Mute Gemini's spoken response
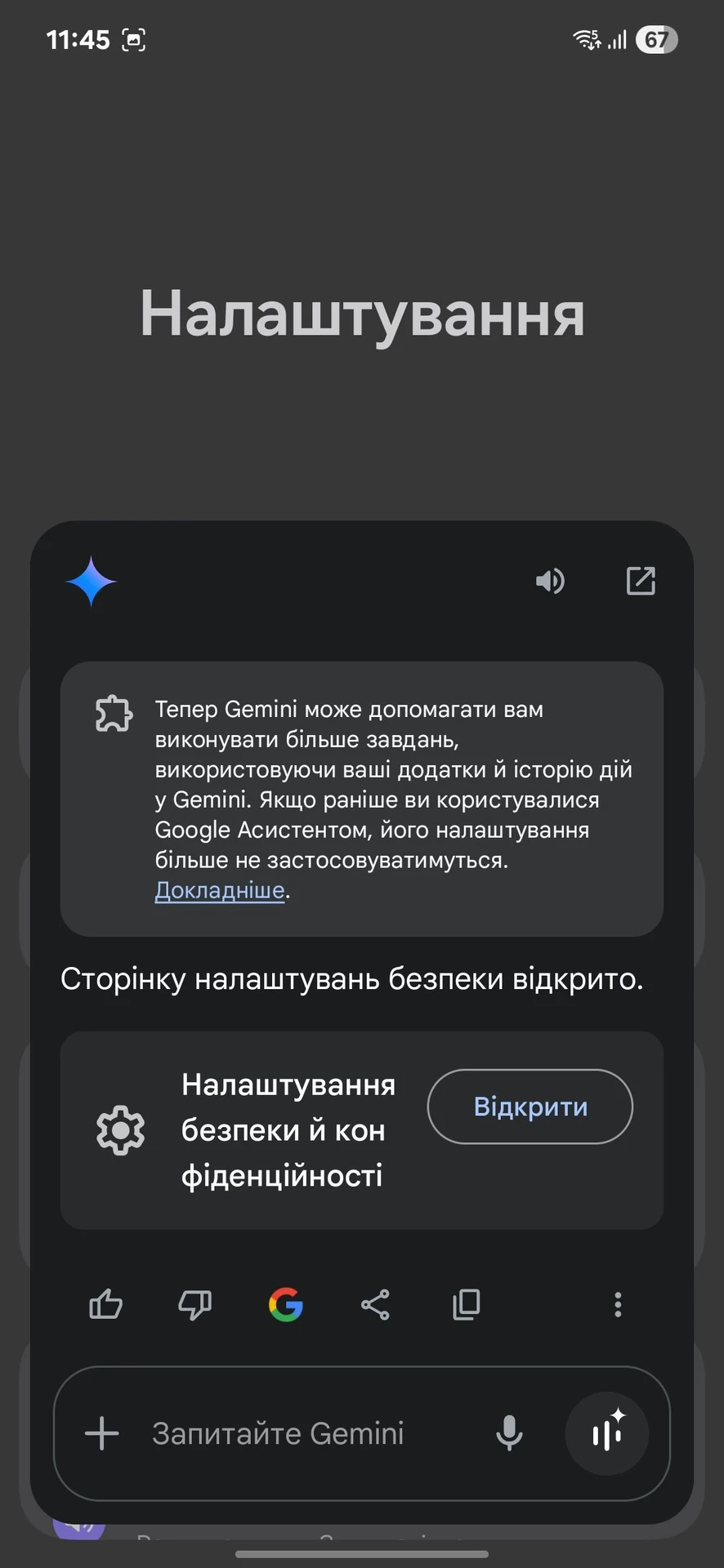The height and width of the screenshot is (1568, 724). (550, 581)
